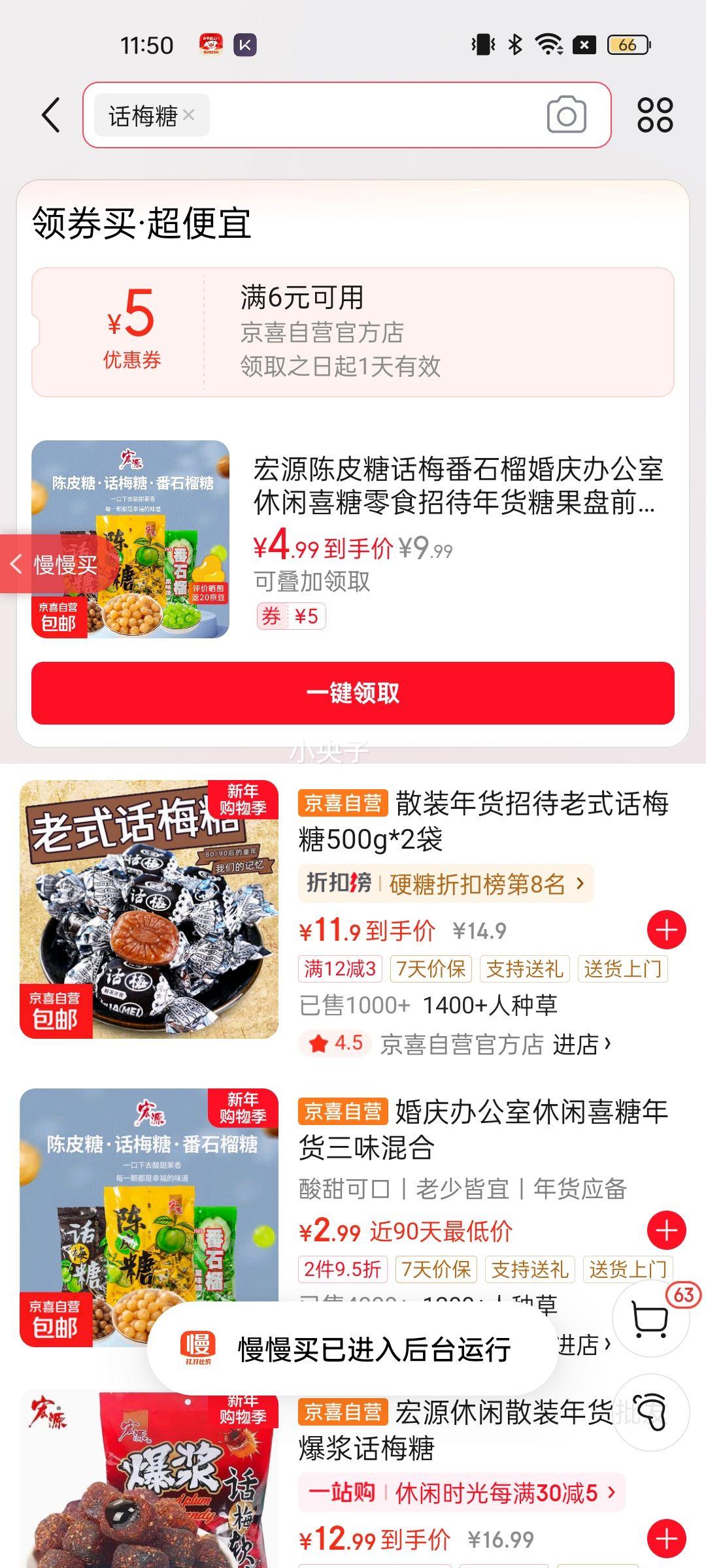
Task: Select the 京喜自营 label on 散装年货 product
Action: 346,798
